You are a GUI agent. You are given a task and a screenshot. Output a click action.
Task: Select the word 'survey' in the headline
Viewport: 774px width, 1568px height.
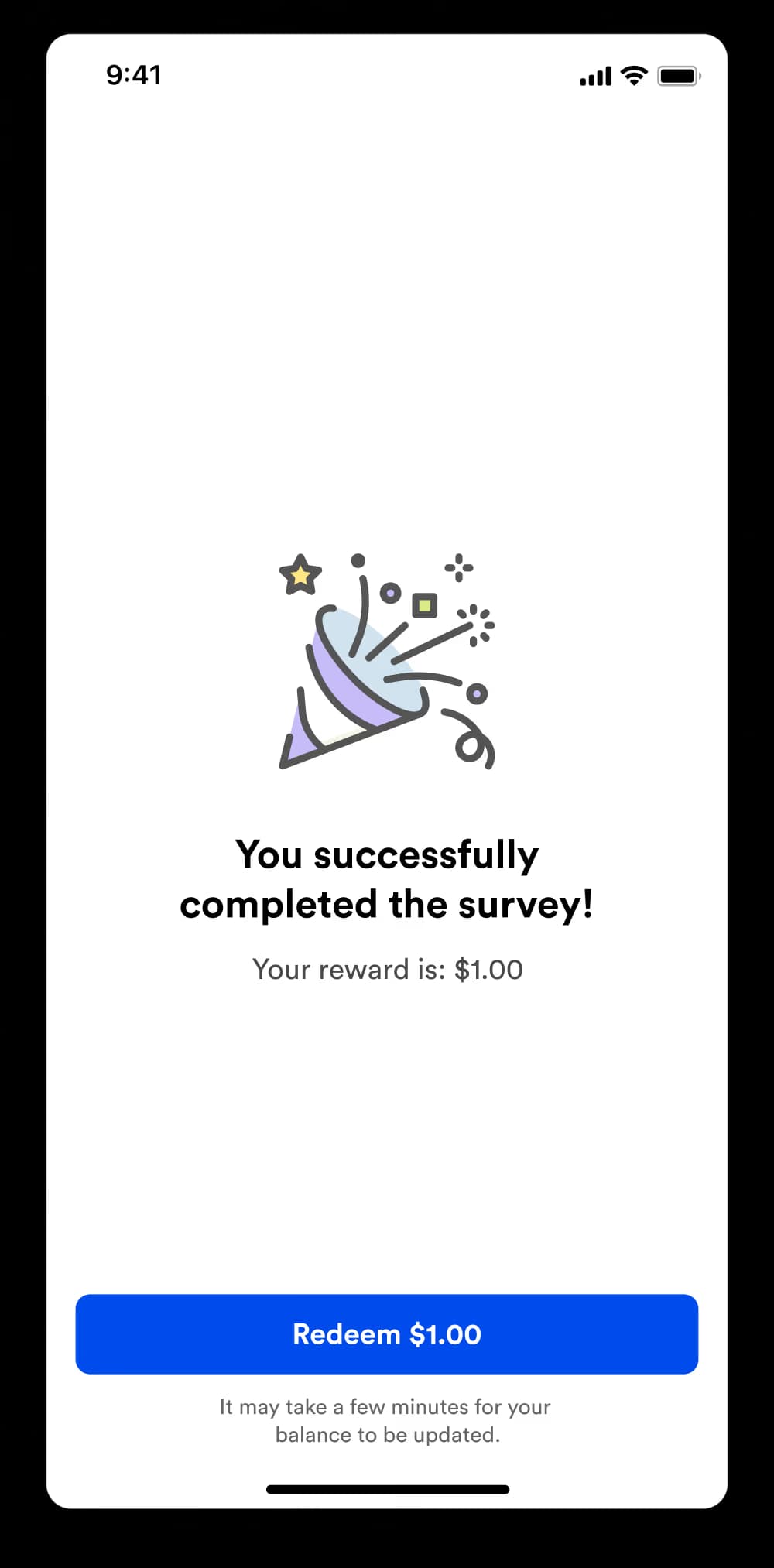[x=523, y=903]
